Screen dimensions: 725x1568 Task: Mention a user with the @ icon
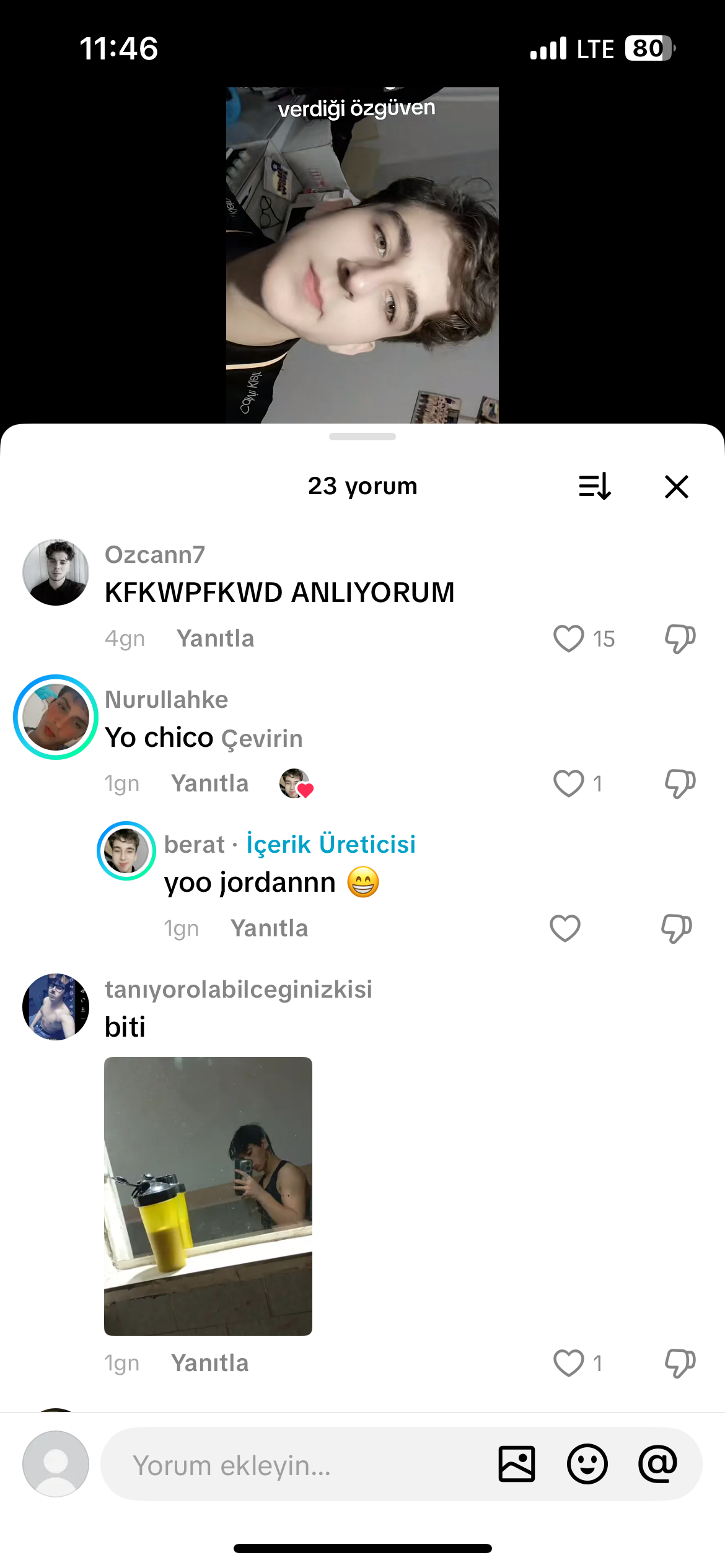coord(657,1464)
